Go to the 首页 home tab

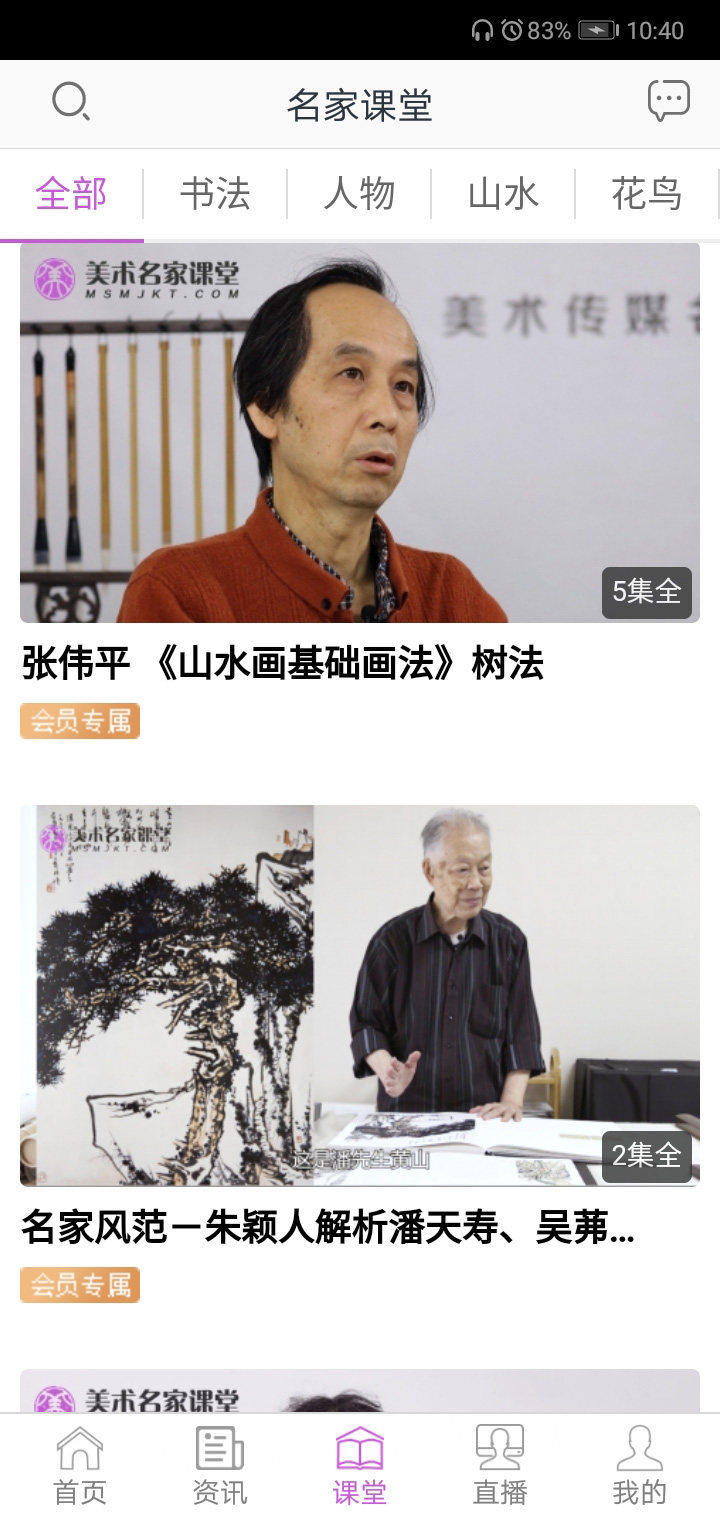point(80,1465)
